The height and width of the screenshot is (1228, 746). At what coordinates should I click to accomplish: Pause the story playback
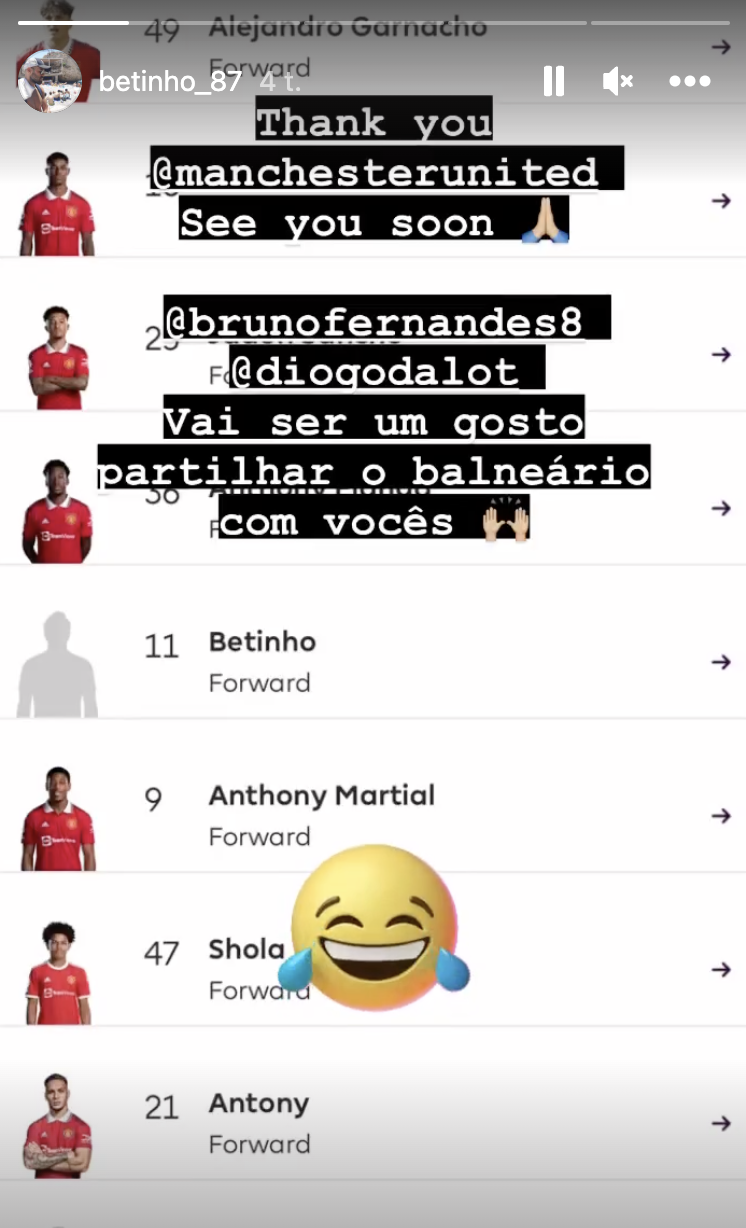553,81
